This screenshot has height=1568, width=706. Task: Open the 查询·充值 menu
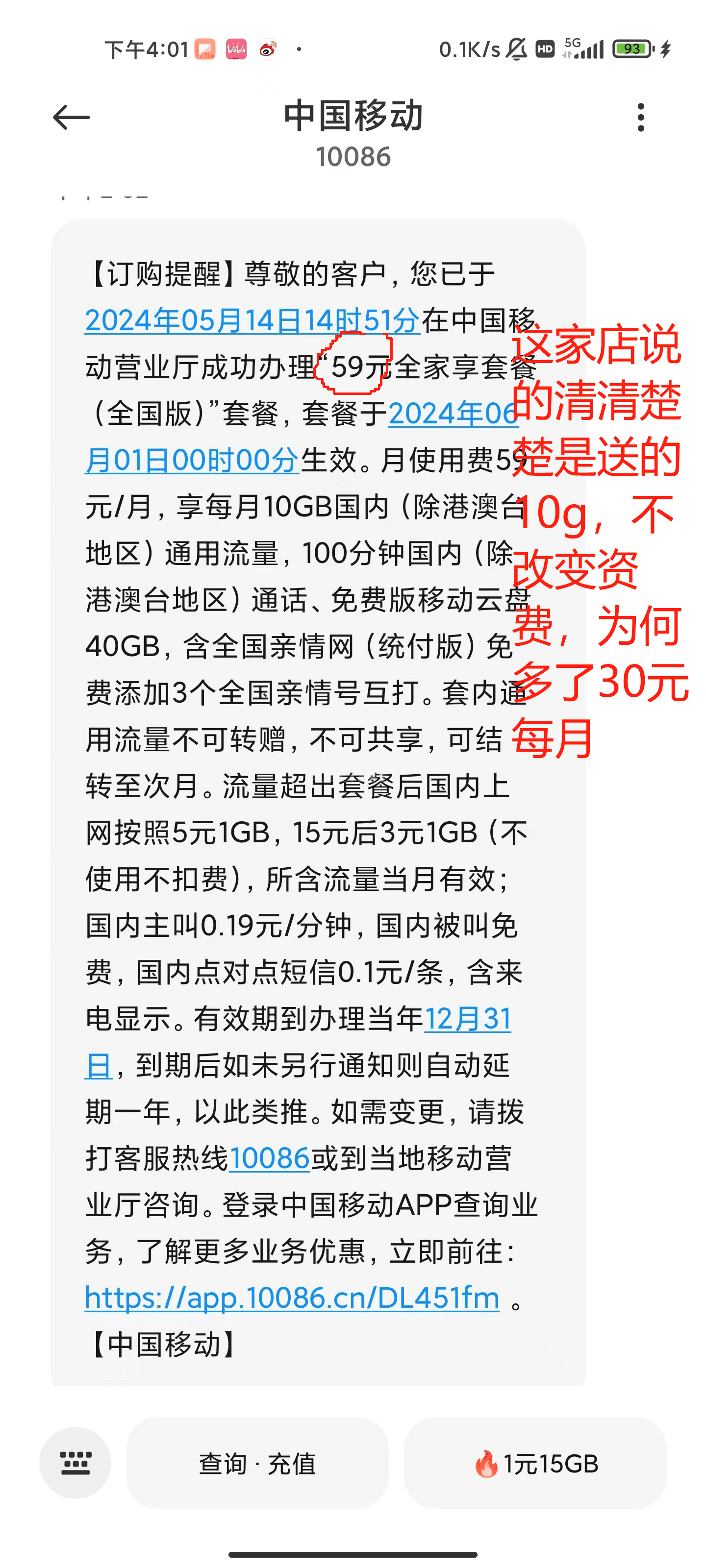pyautogui.click(x=257, y=1463)
